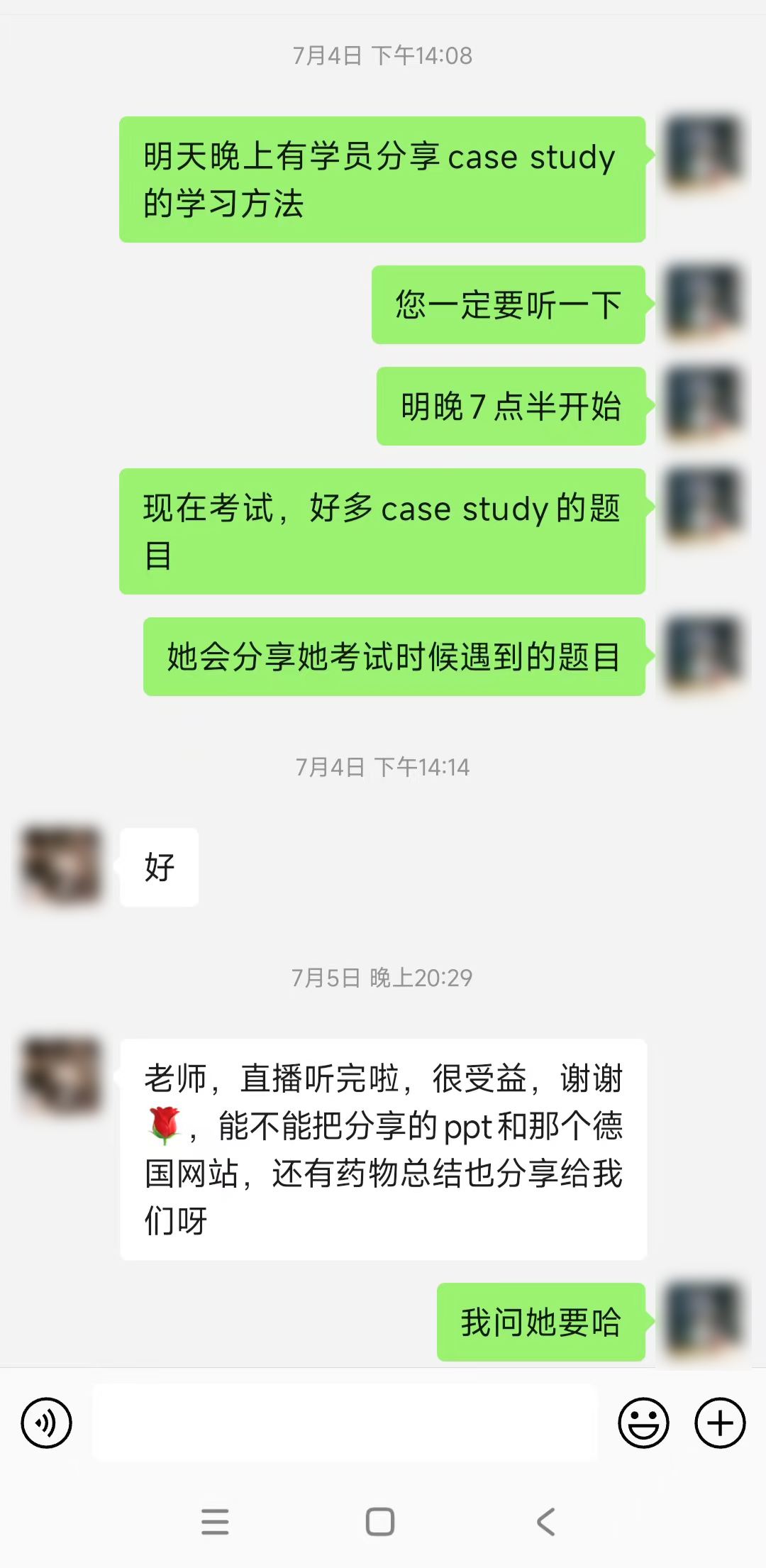Open the recent apps view

pyautogui.click(x=215, y=1522)
